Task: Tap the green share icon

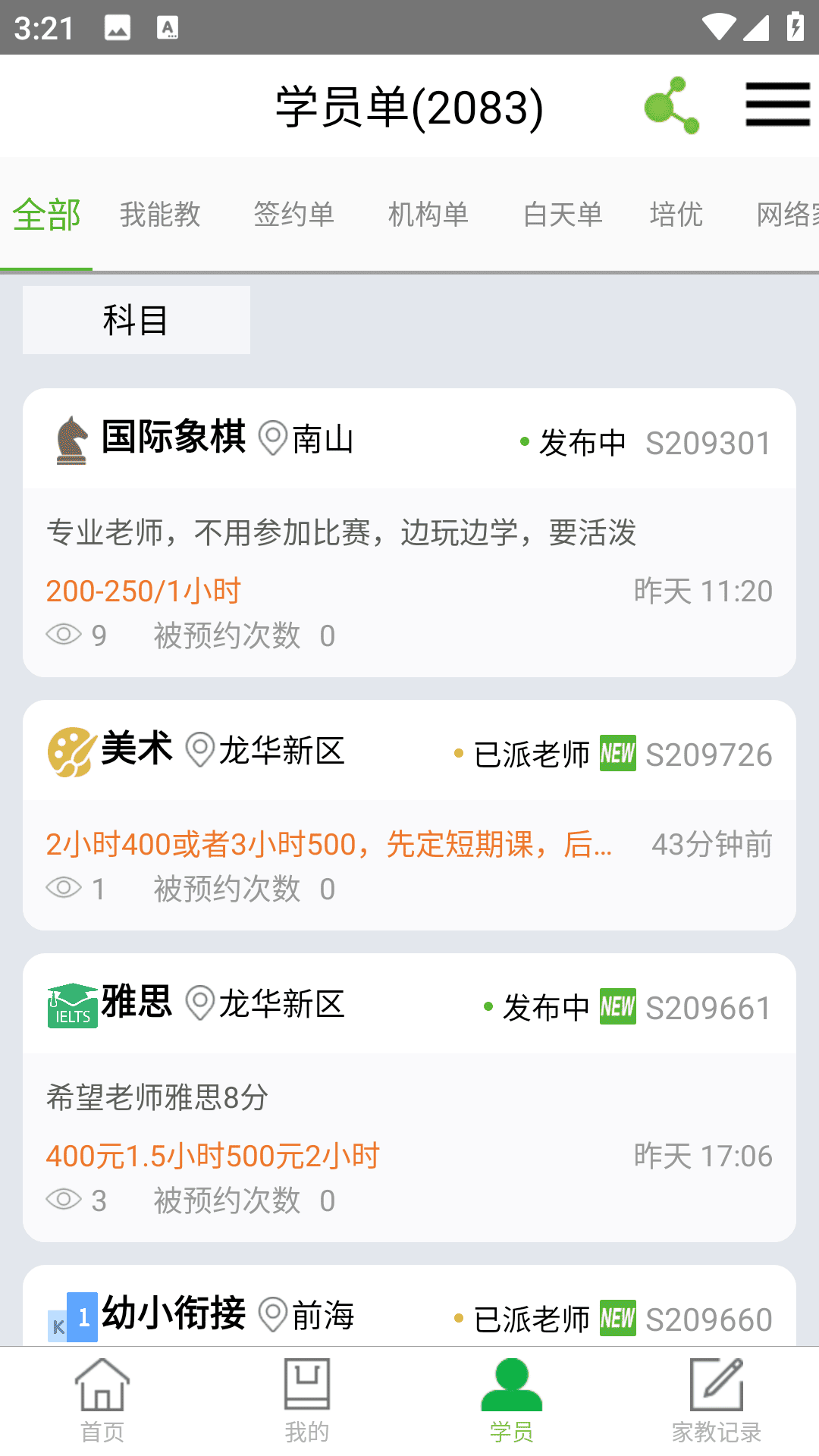Action: [670, 105]
